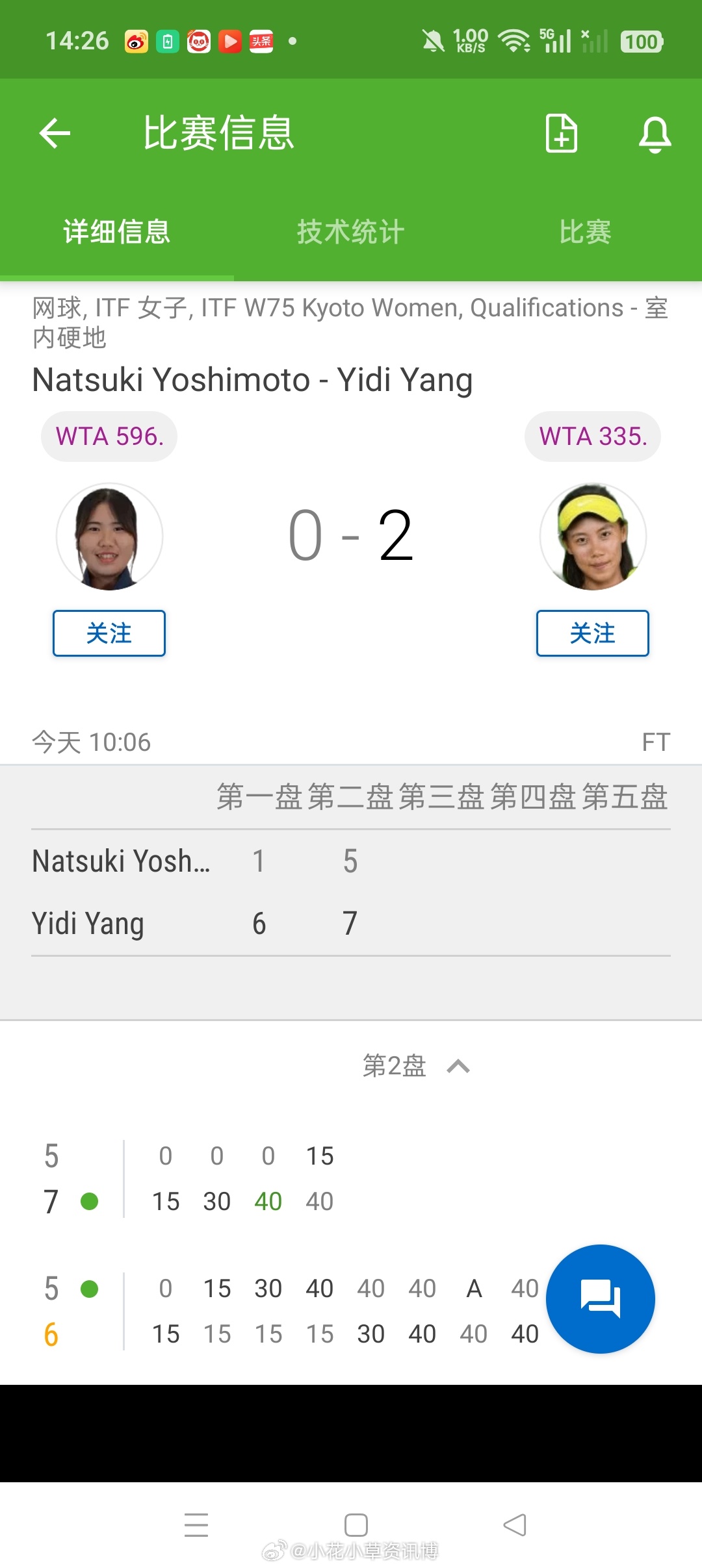Image resolution: width=702 pixels, height=1568 pixels.
Task: Tap Yidi Yang's profile photo
Action: [x=592, y=537]
